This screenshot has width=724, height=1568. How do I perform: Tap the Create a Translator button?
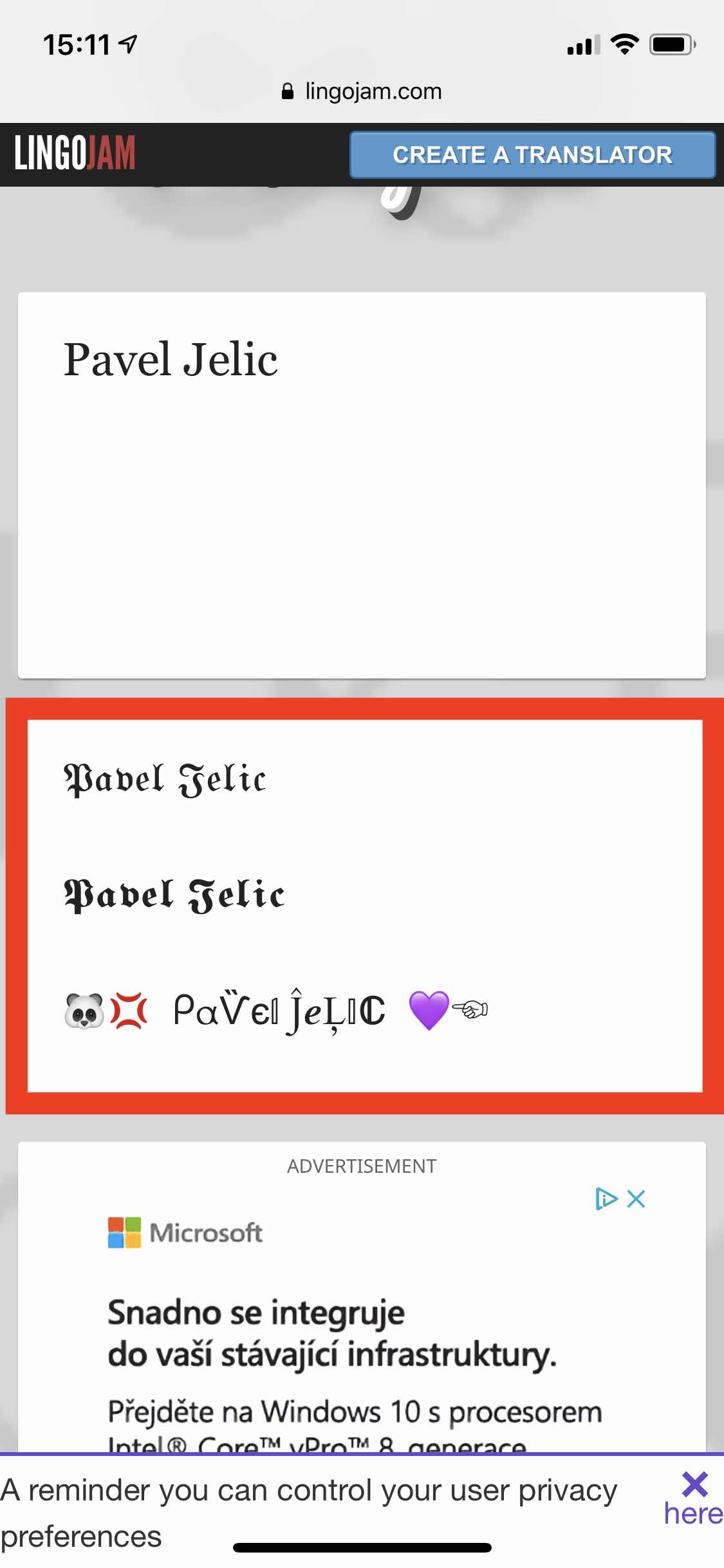532,155
